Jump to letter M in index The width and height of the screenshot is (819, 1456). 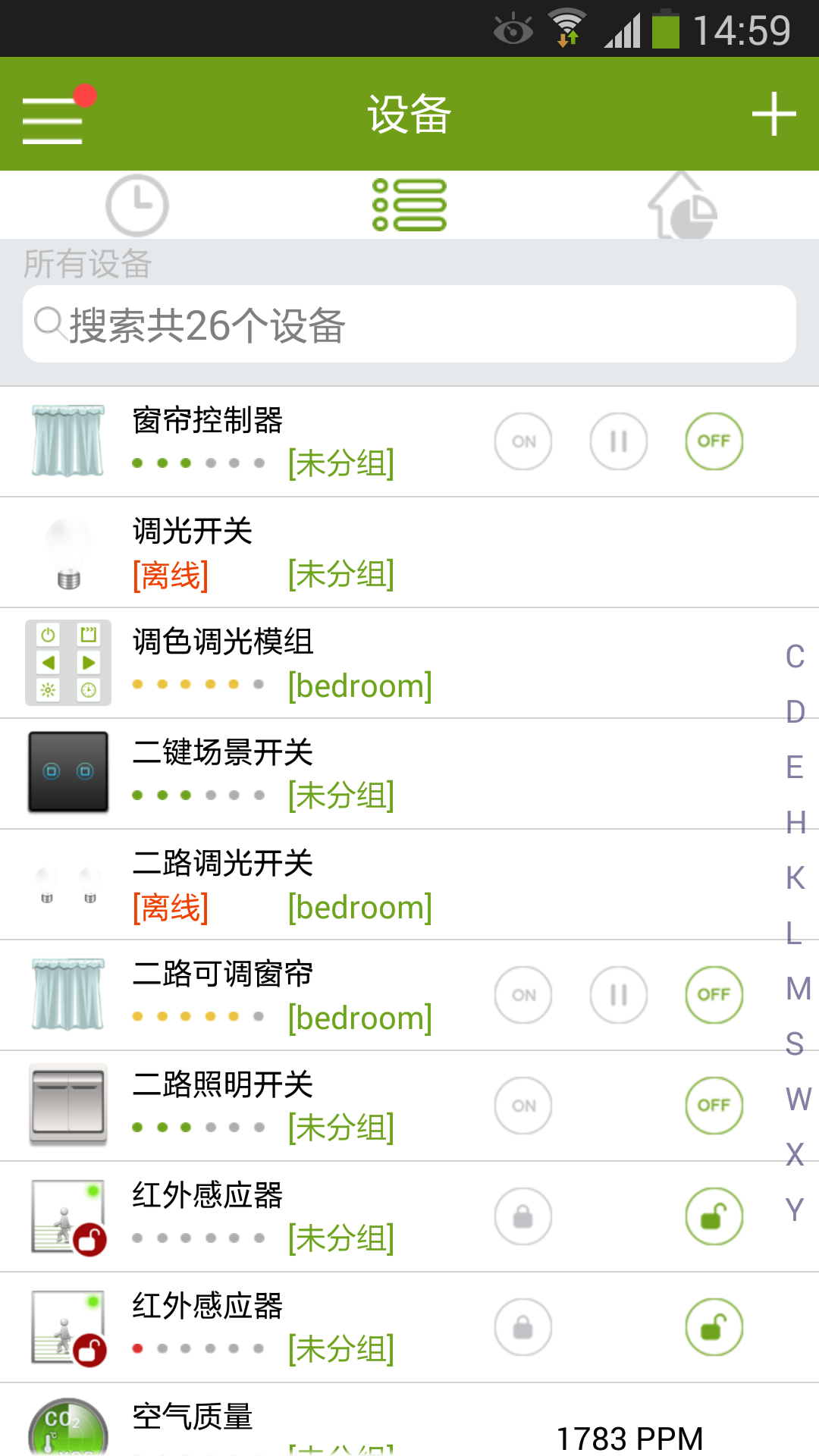[x=796, y=989]
